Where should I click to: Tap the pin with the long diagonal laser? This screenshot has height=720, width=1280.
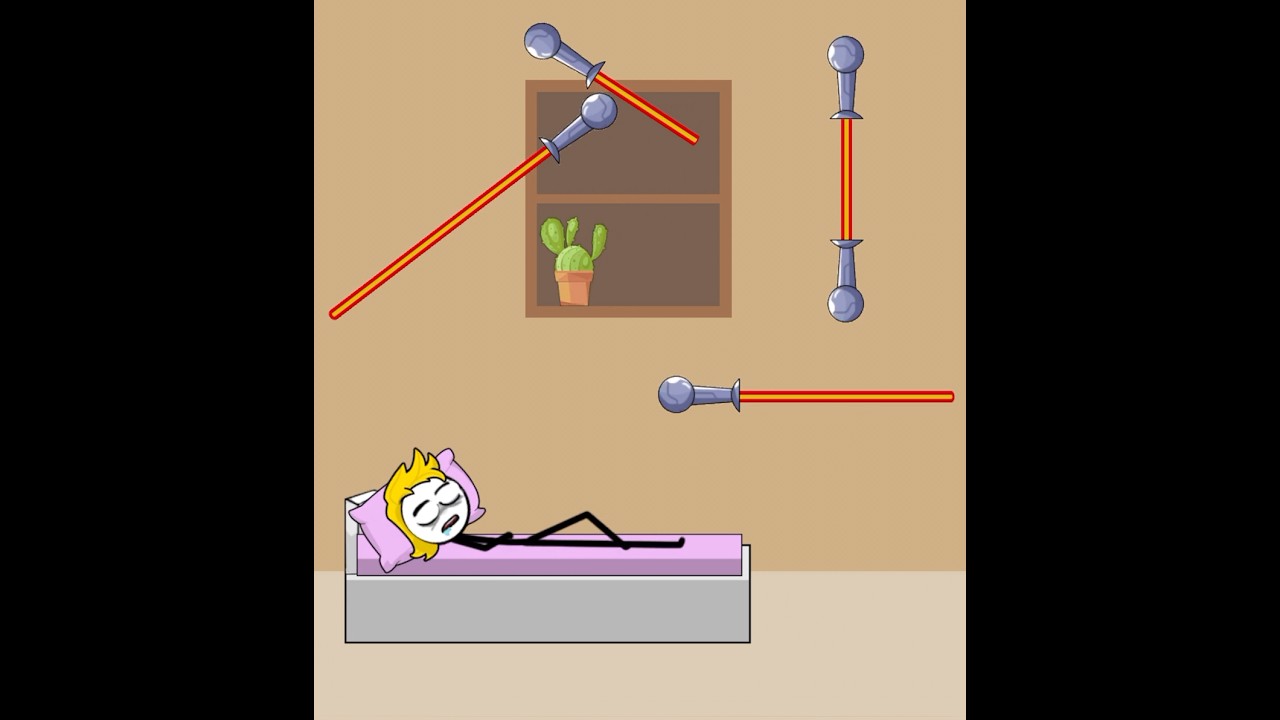(597, 111)
